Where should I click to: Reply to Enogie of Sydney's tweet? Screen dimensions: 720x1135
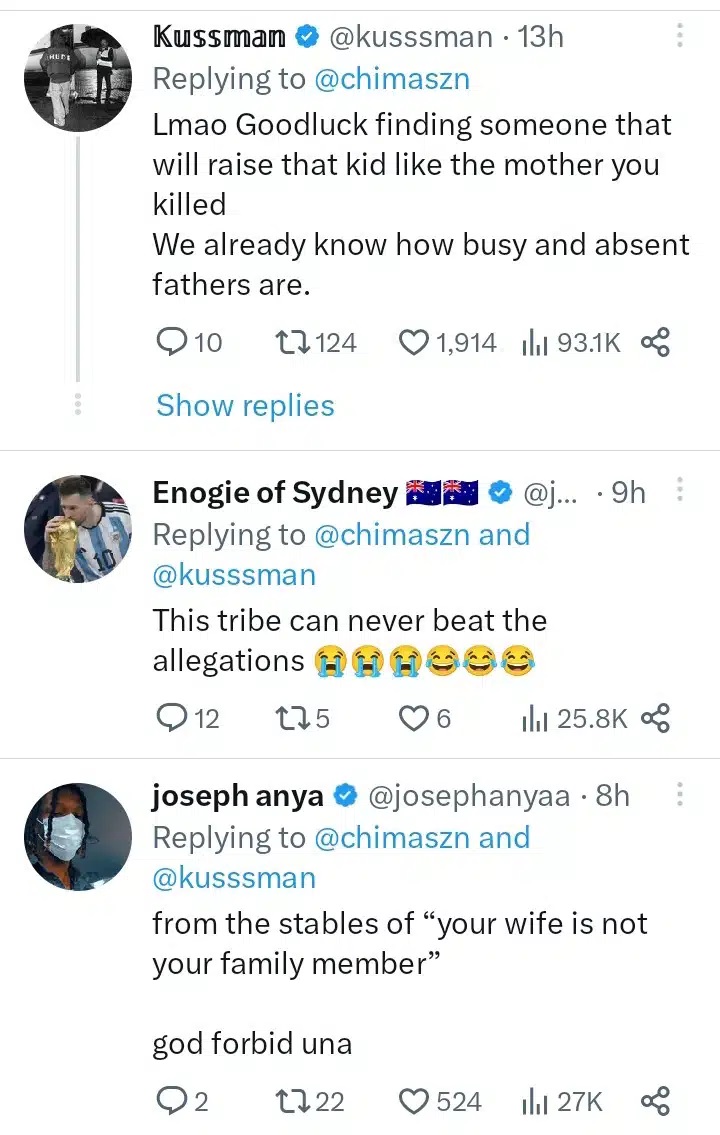point(173,718)
